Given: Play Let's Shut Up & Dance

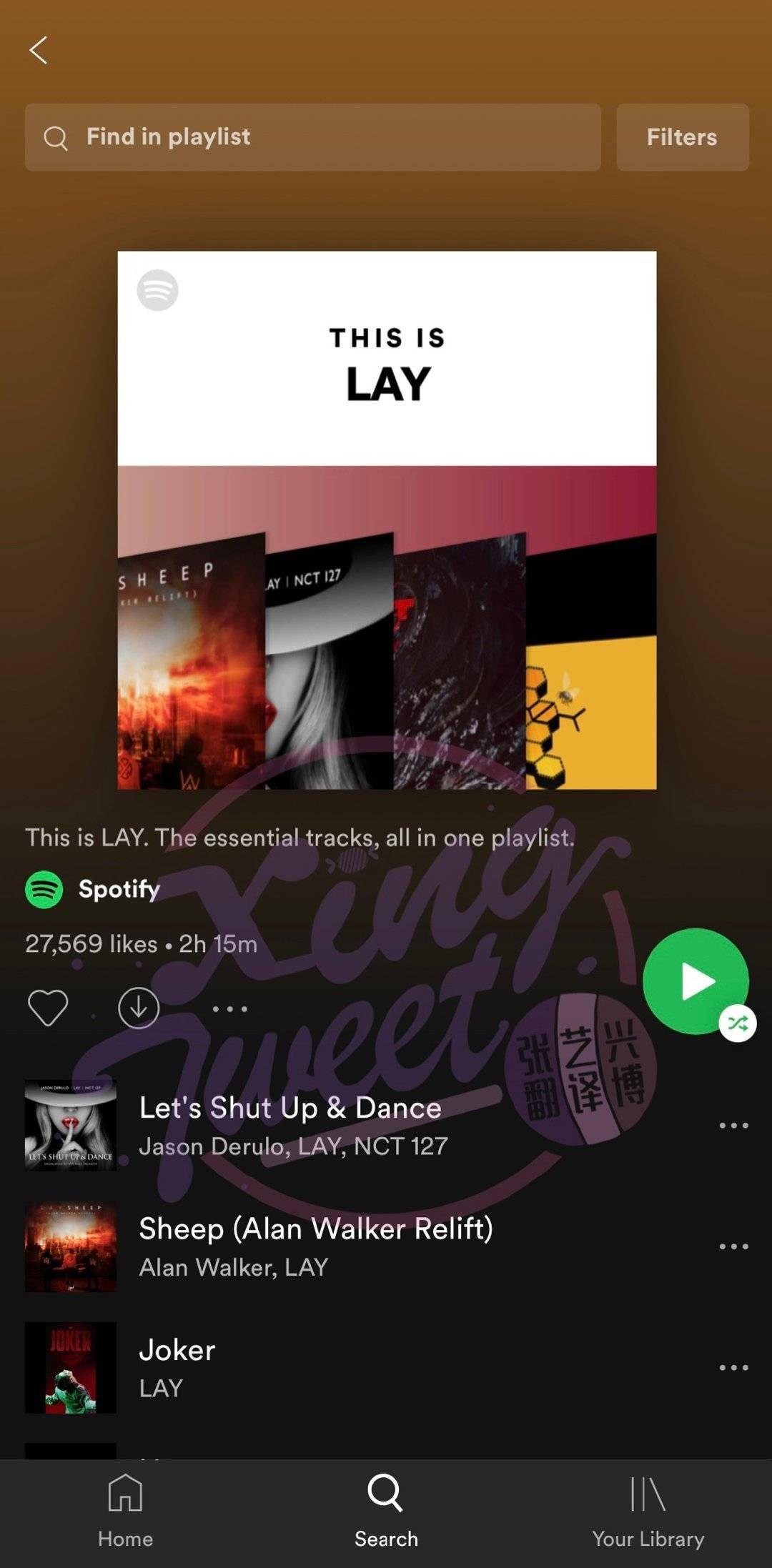Looking at the screenshot, I should (289, 1124).
